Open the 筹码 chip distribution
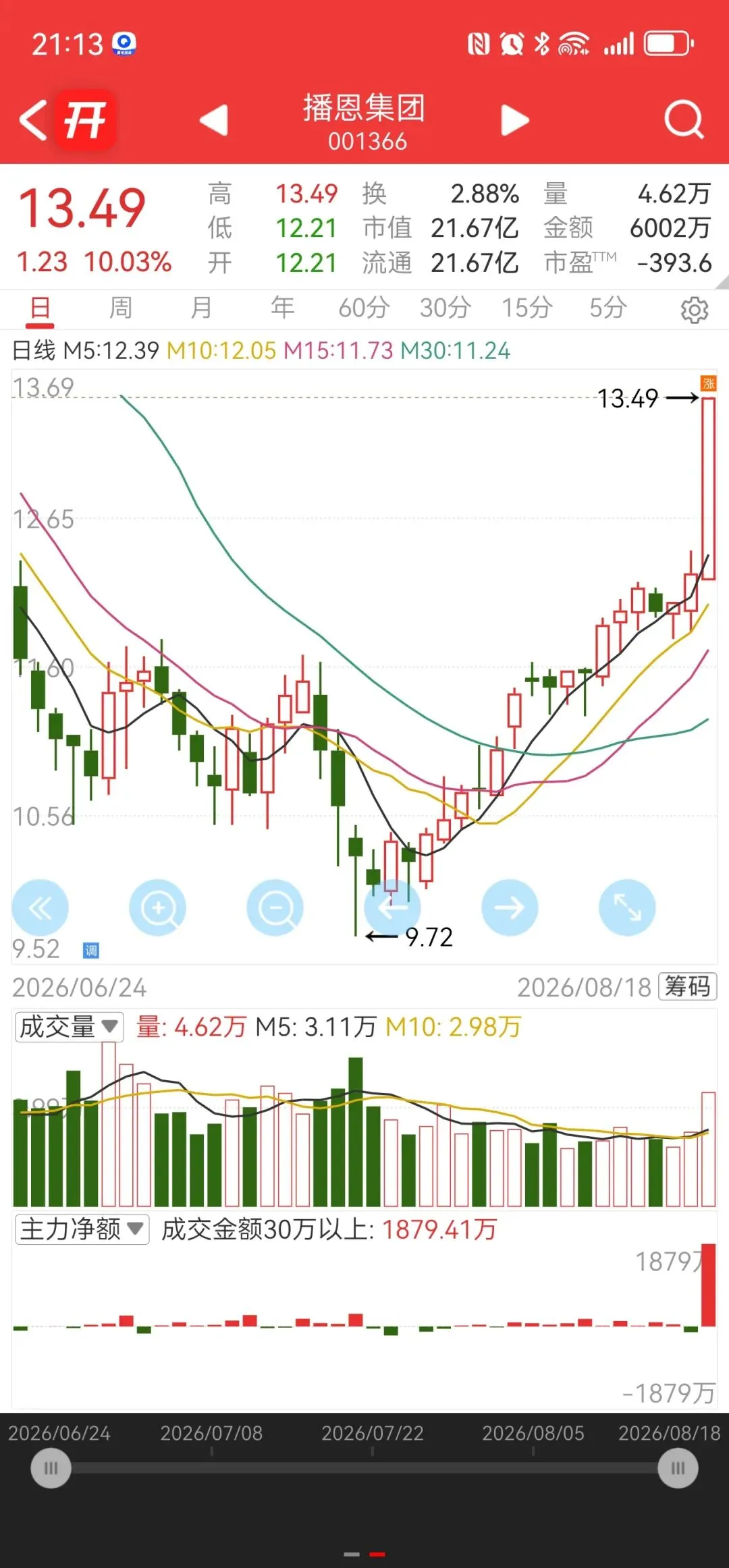The width and height of the screenshot is (729, 1568). point(687,986)
